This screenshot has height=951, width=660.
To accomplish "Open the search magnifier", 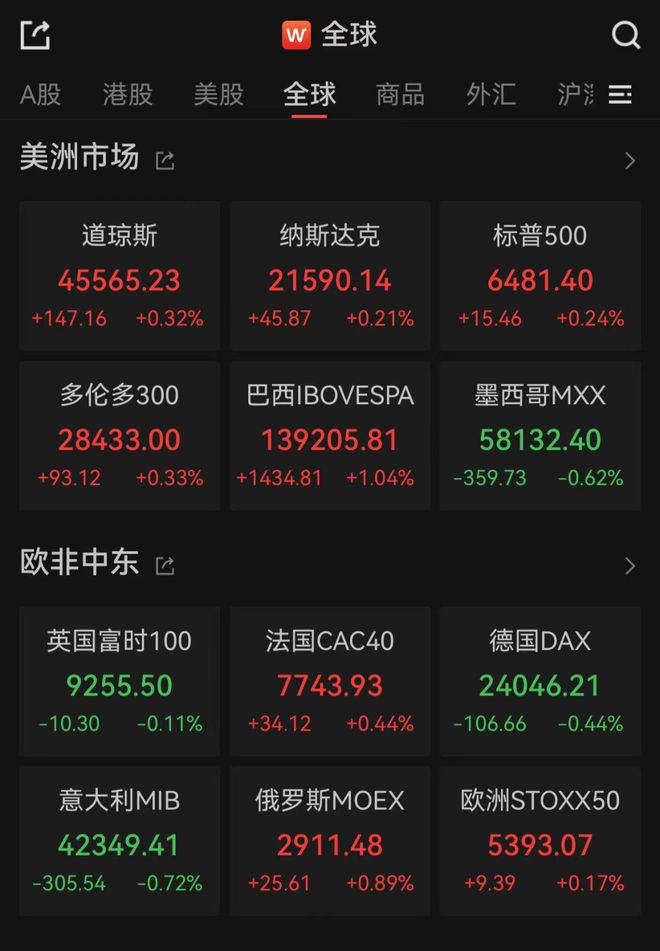I will 626,36.
